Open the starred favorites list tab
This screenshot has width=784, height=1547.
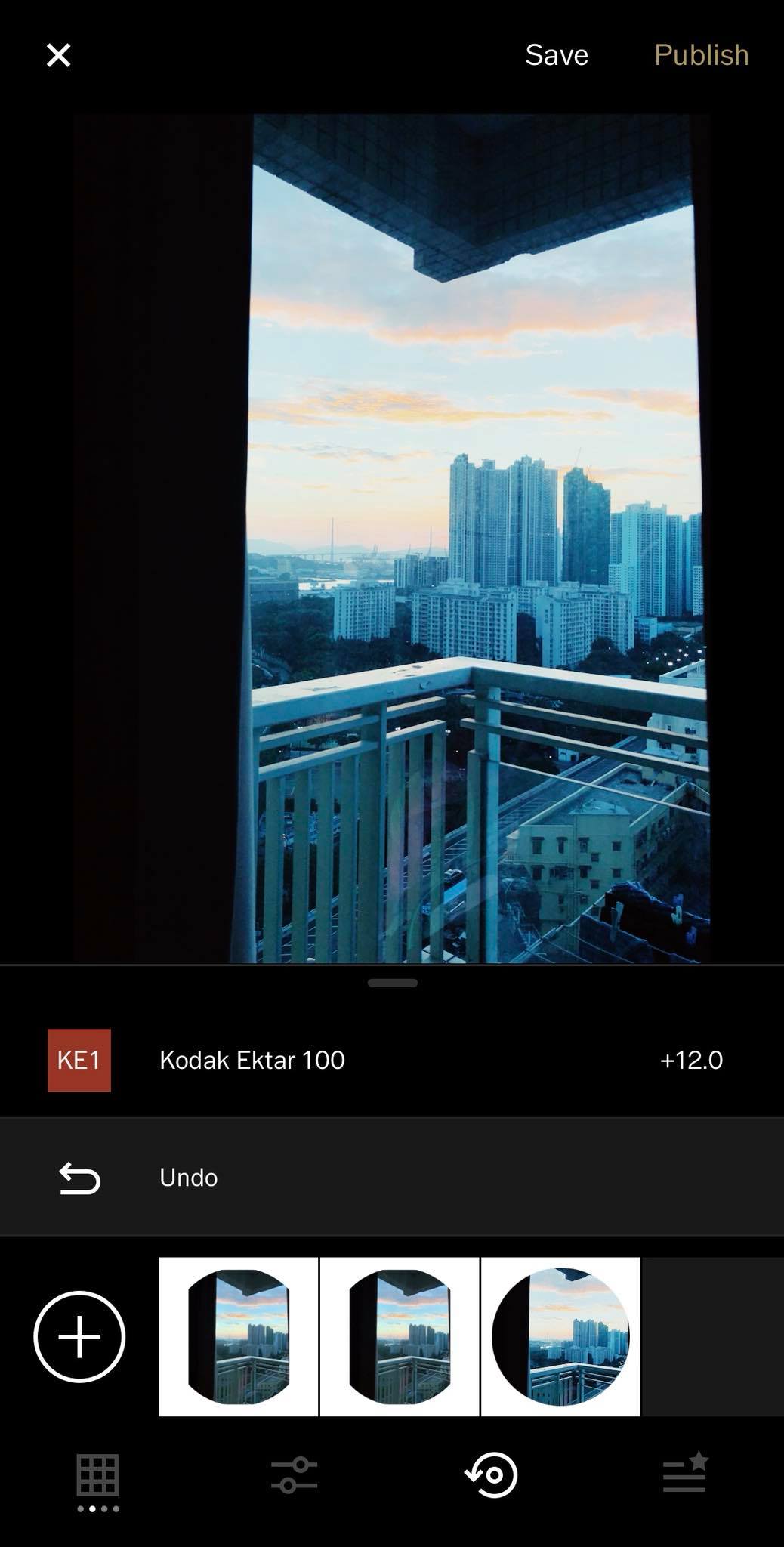click(685, 1473)
